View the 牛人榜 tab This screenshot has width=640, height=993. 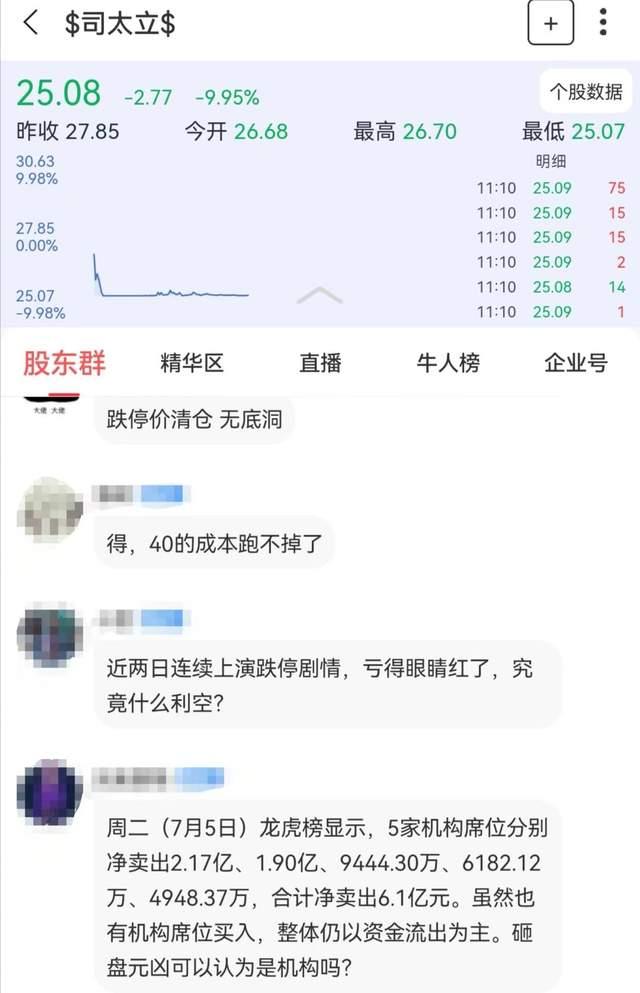tap(448, 363)
